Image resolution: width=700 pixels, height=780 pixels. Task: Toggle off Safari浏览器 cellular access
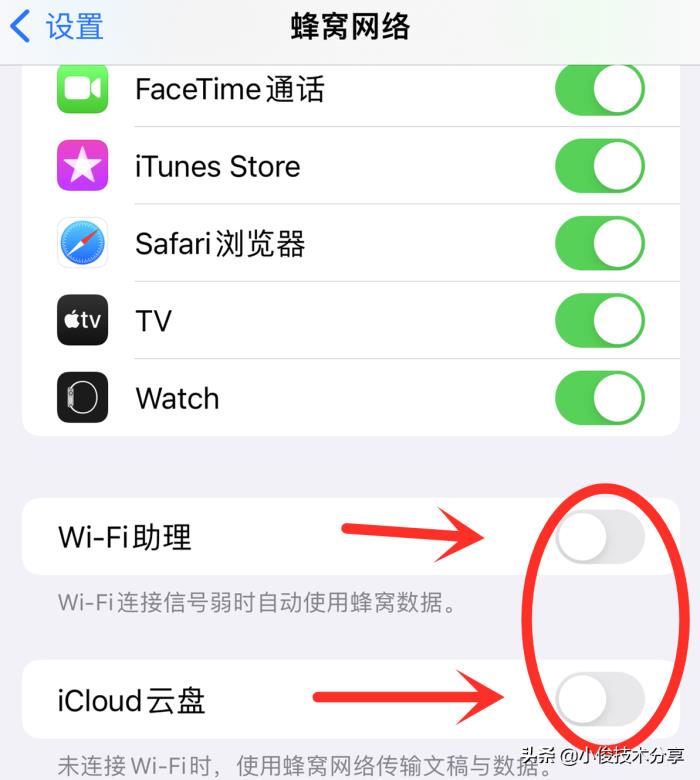[x=599, y=243]
